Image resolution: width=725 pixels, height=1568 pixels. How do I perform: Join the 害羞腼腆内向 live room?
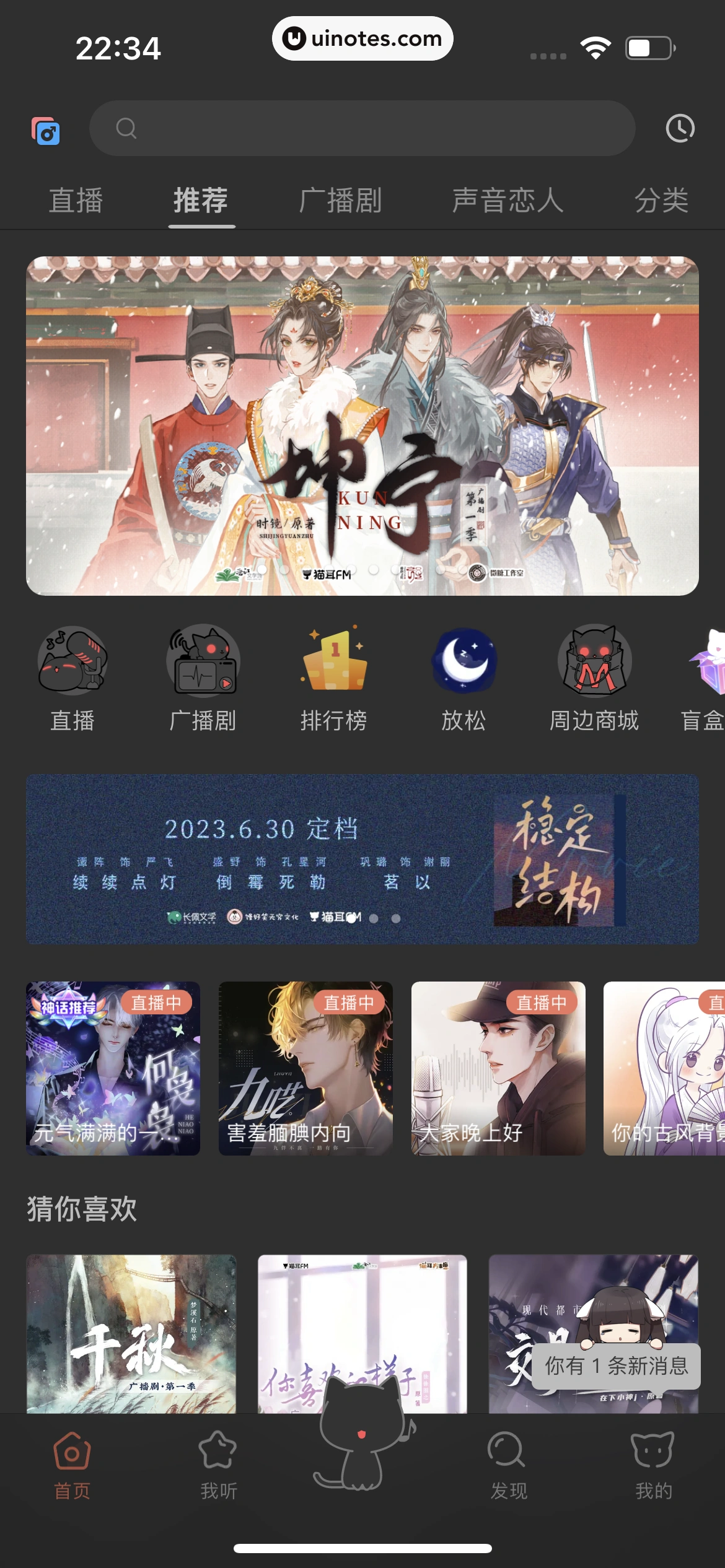(x=305, y=1068)
